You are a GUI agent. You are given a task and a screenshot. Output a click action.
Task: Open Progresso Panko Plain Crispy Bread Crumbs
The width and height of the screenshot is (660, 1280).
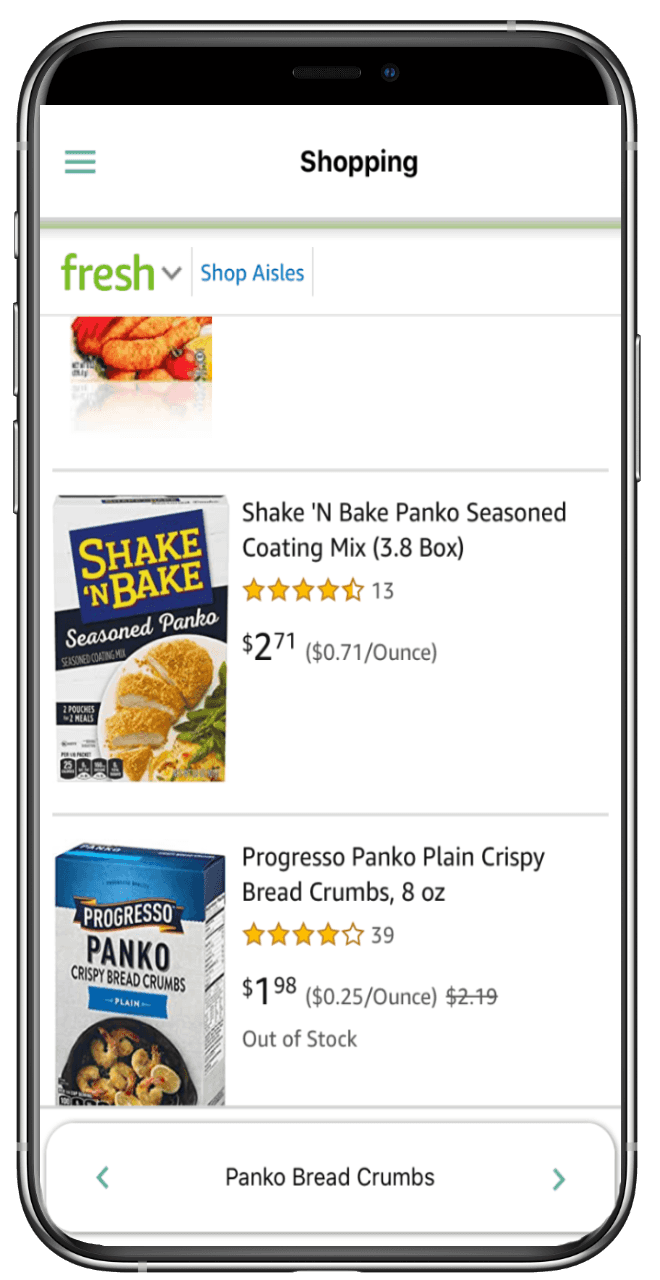pyautogui.click(x=393, y=874)
